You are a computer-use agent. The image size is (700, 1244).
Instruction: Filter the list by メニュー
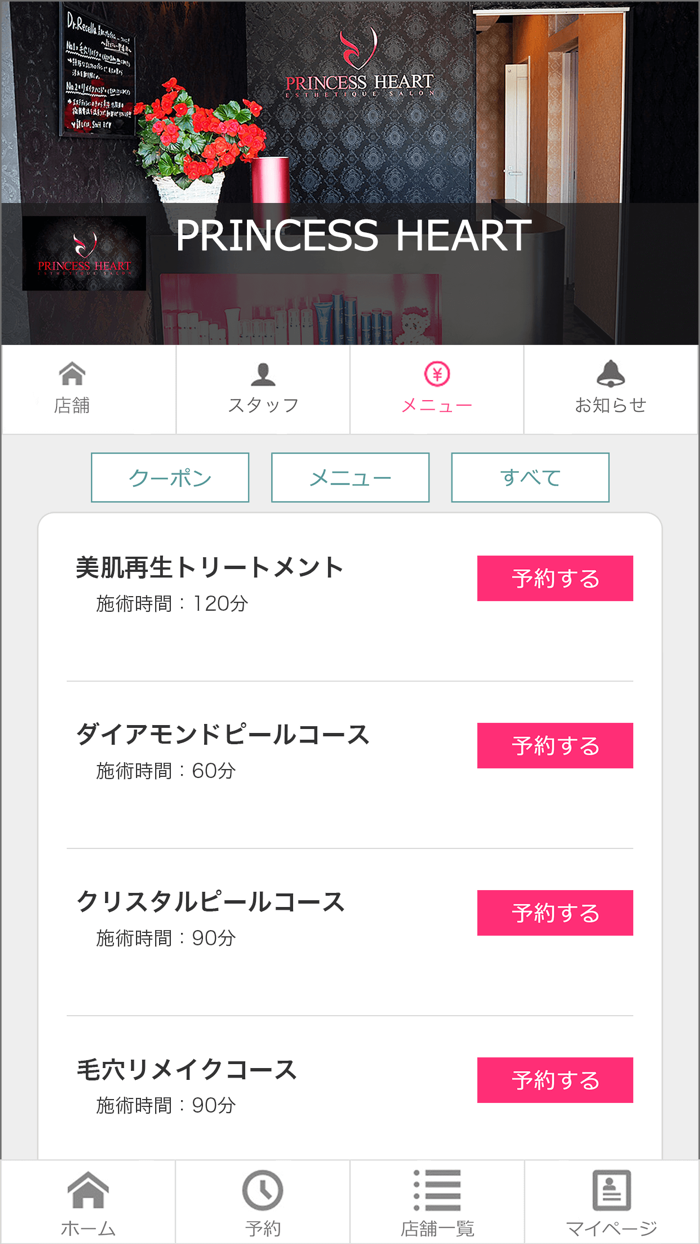350,478
